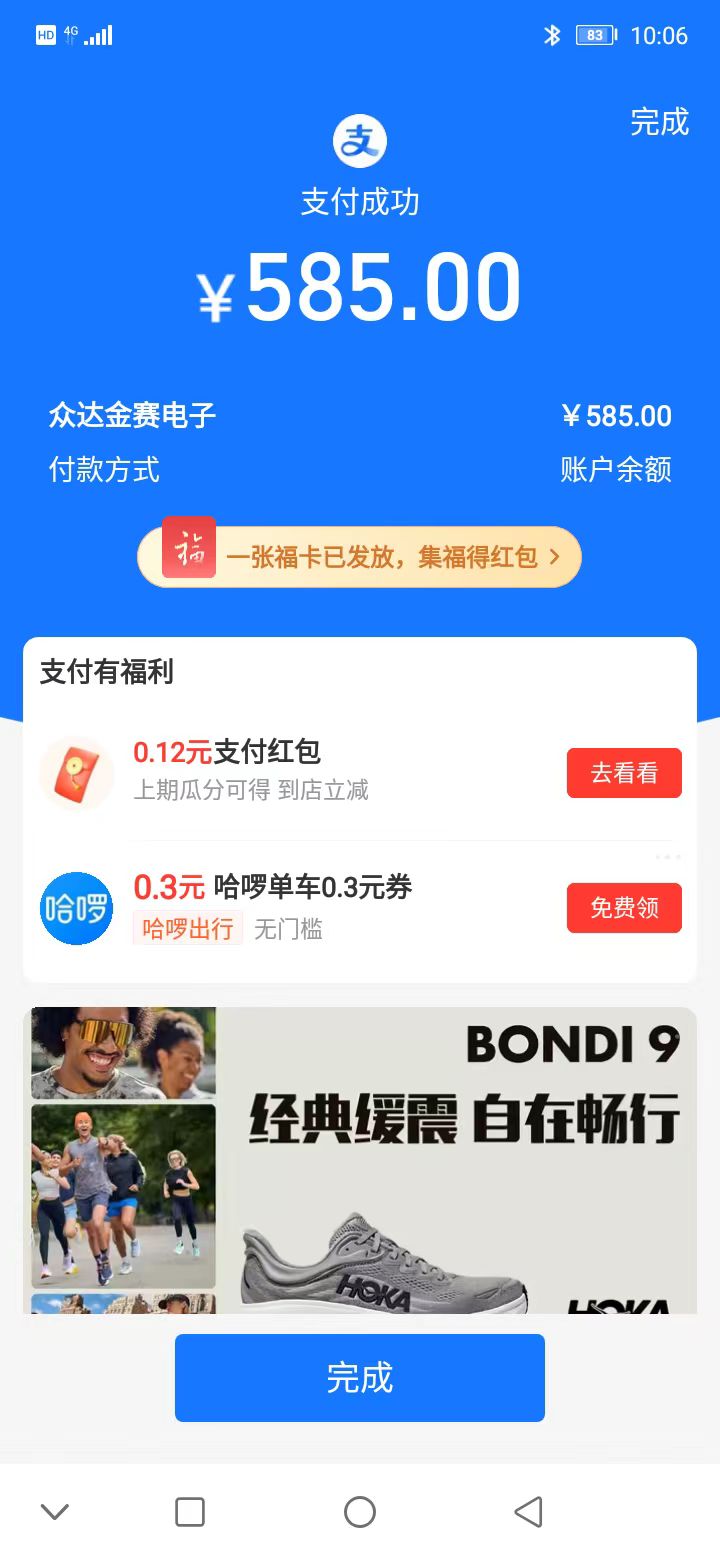
Task: Tap the large blue 完成 button at the bottom
Action: (x=360, y=1378)
